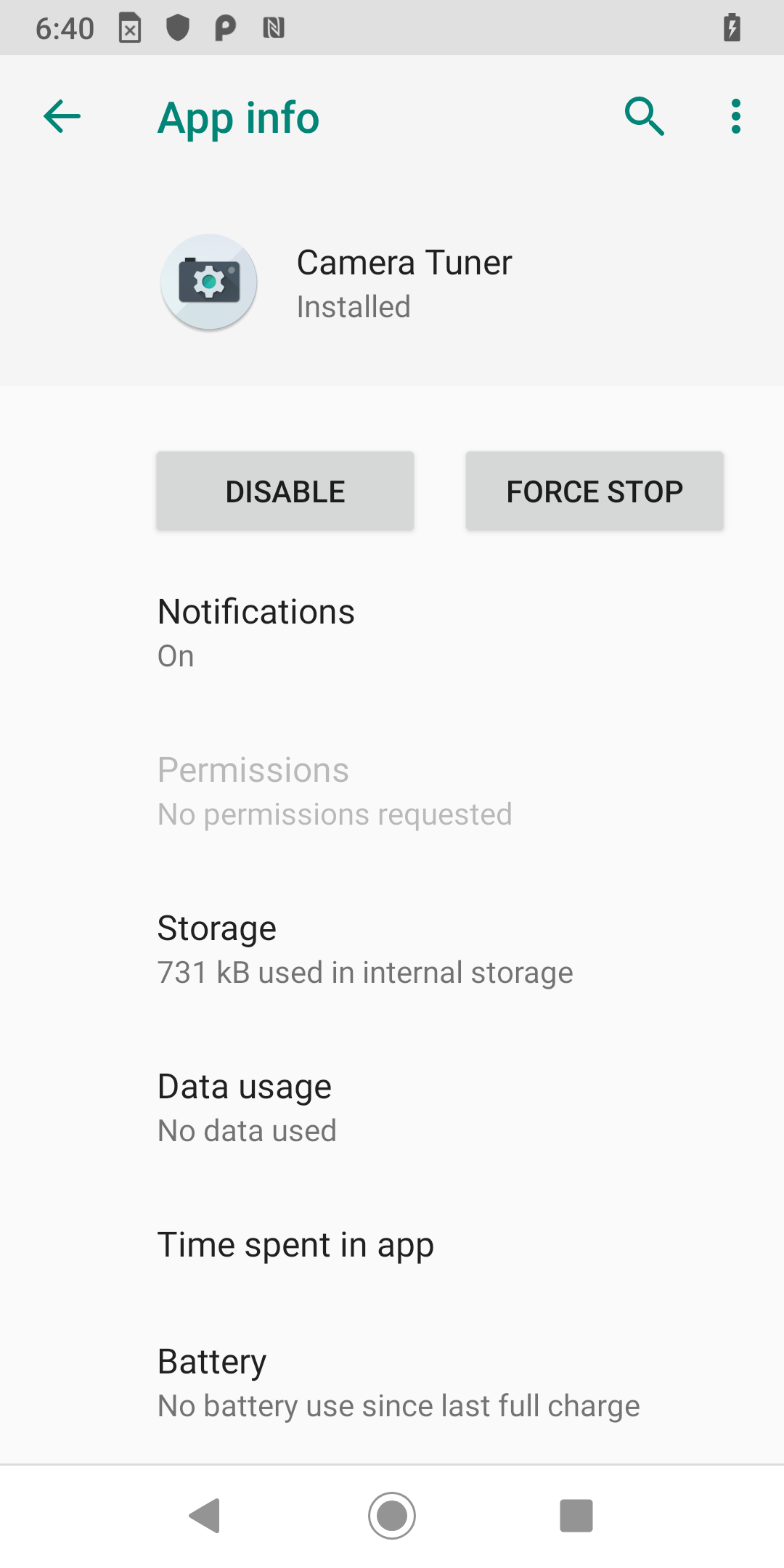784x1568 pixels.
Task: Open the overflow menu
Action: (736, 117)
